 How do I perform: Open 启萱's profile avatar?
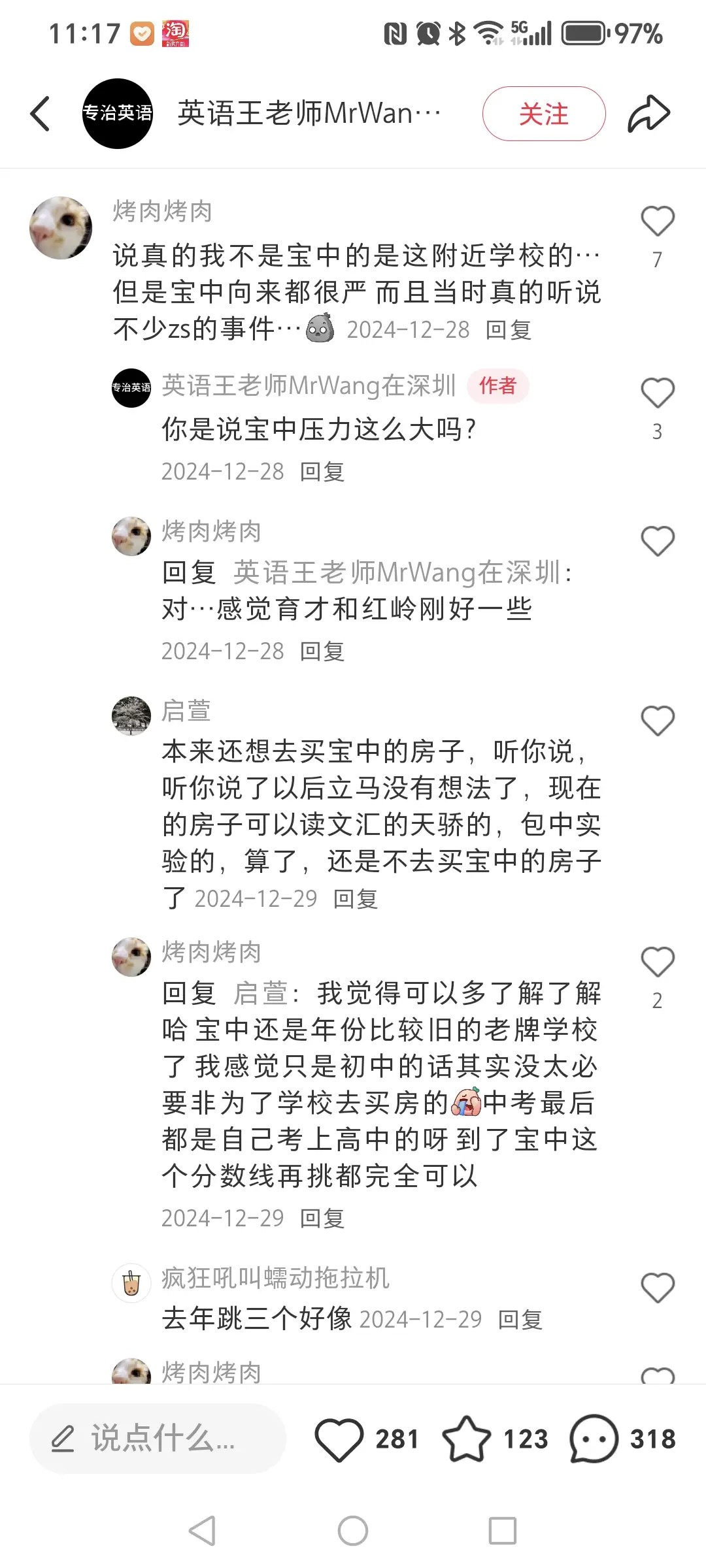pyautogui.click(x=131, y=715)
